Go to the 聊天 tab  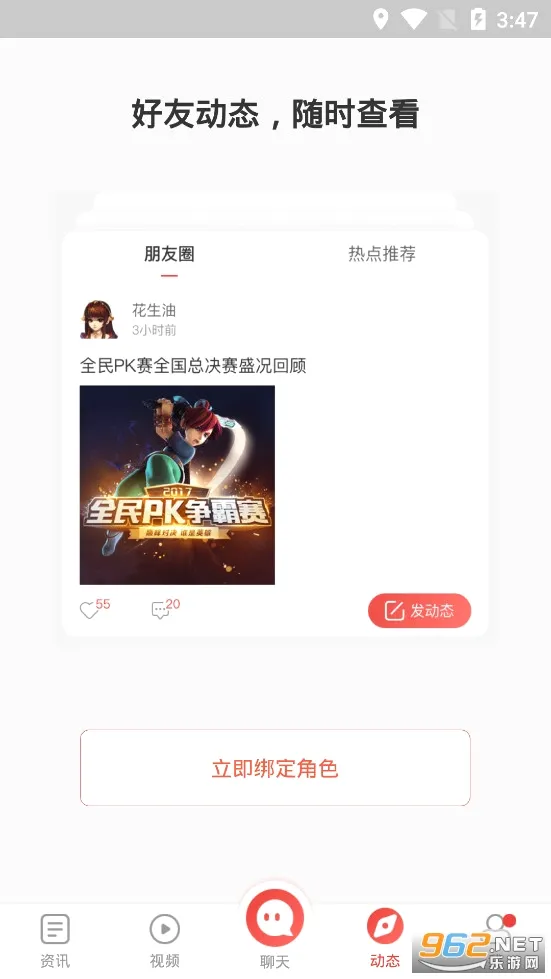tap(275, 931)
